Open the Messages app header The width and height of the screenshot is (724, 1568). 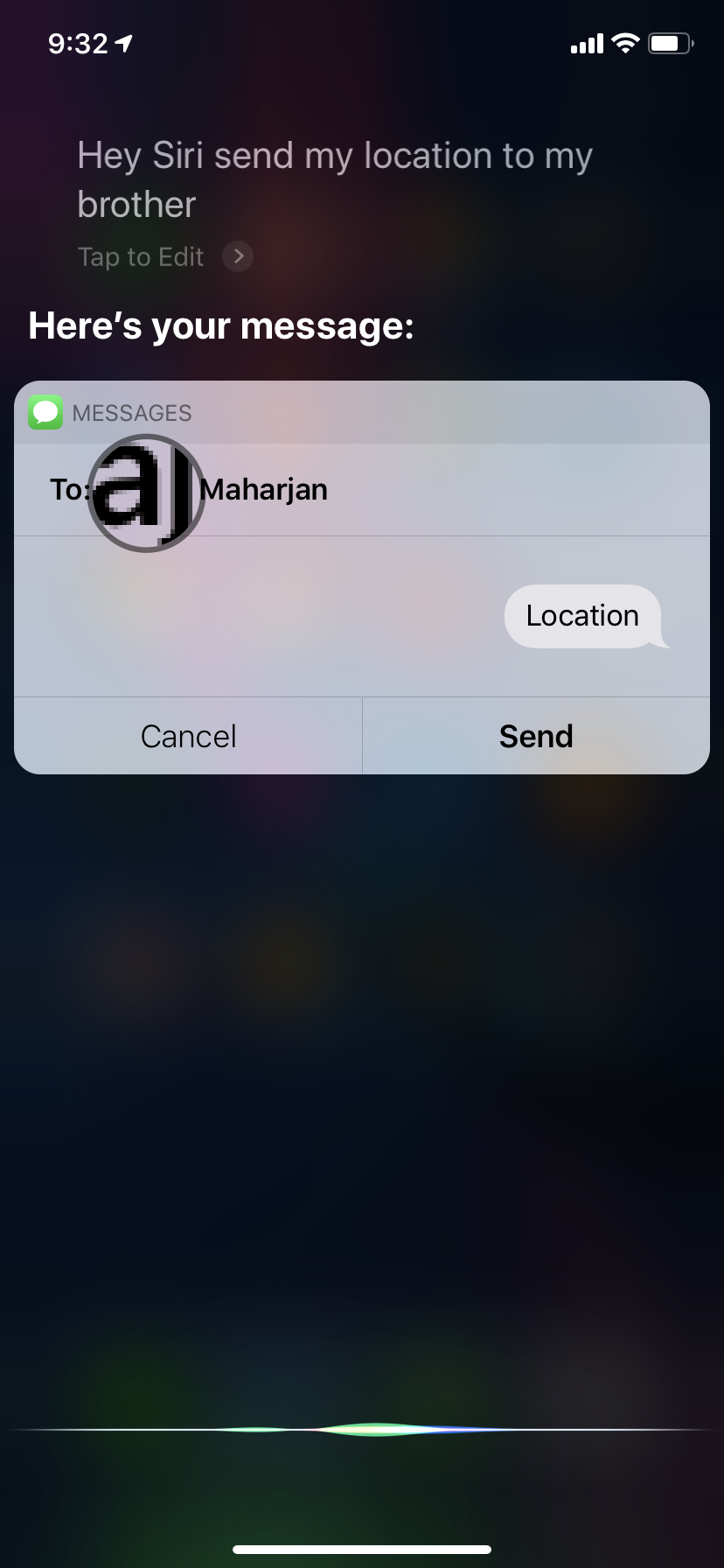point(111,412)
